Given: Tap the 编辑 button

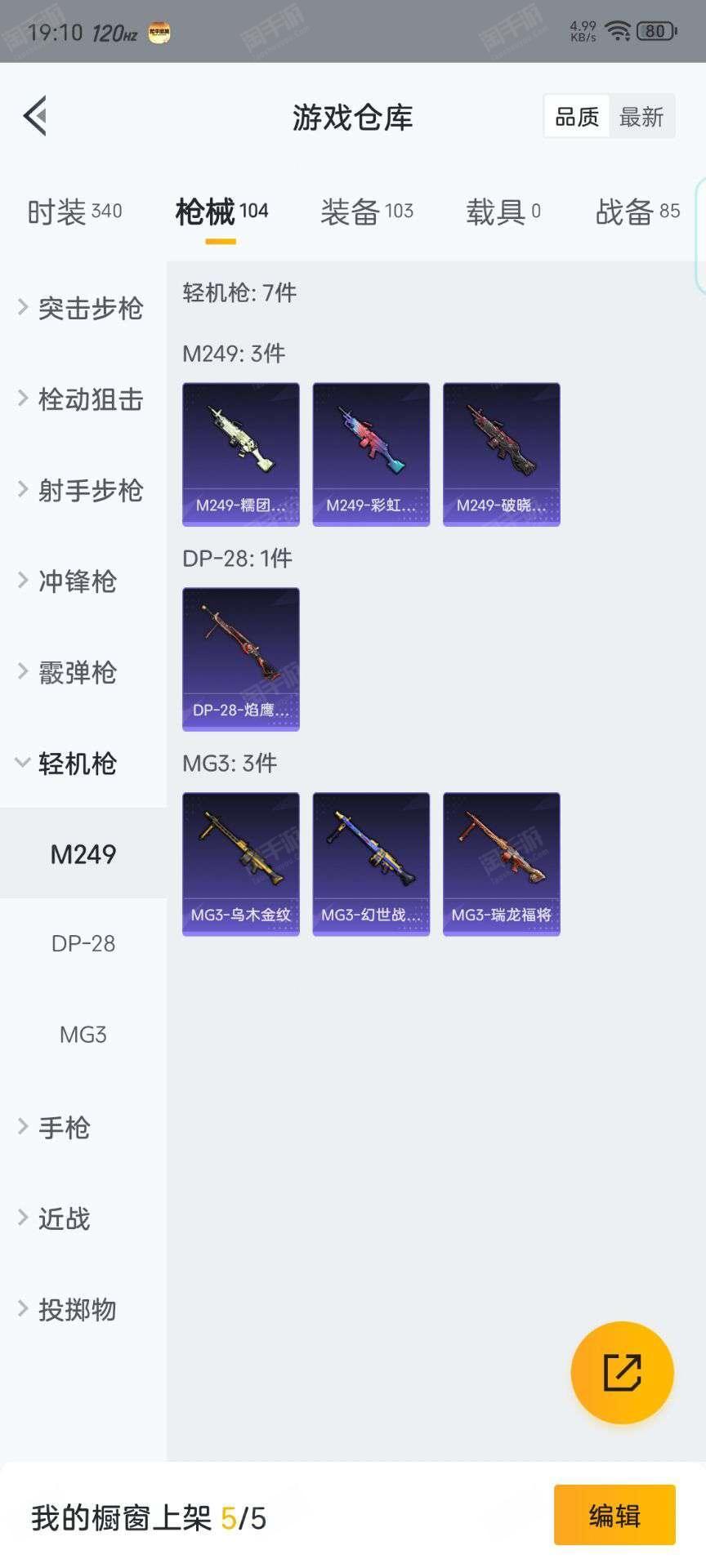Looking at the screenshot, I should pos(614,1516).
